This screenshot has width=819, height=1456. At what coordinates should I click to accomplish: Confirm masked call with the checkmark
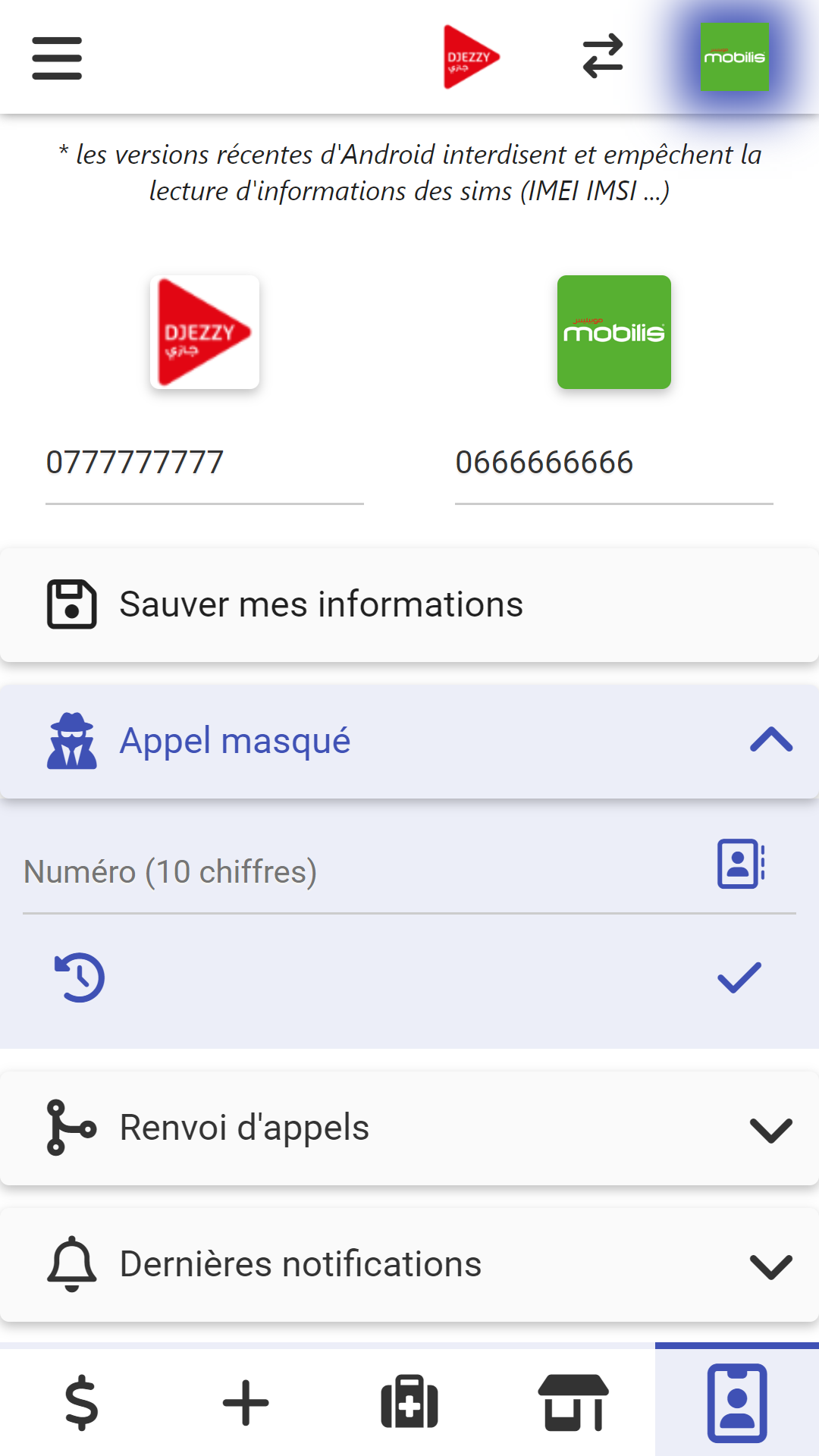point(739,977)
